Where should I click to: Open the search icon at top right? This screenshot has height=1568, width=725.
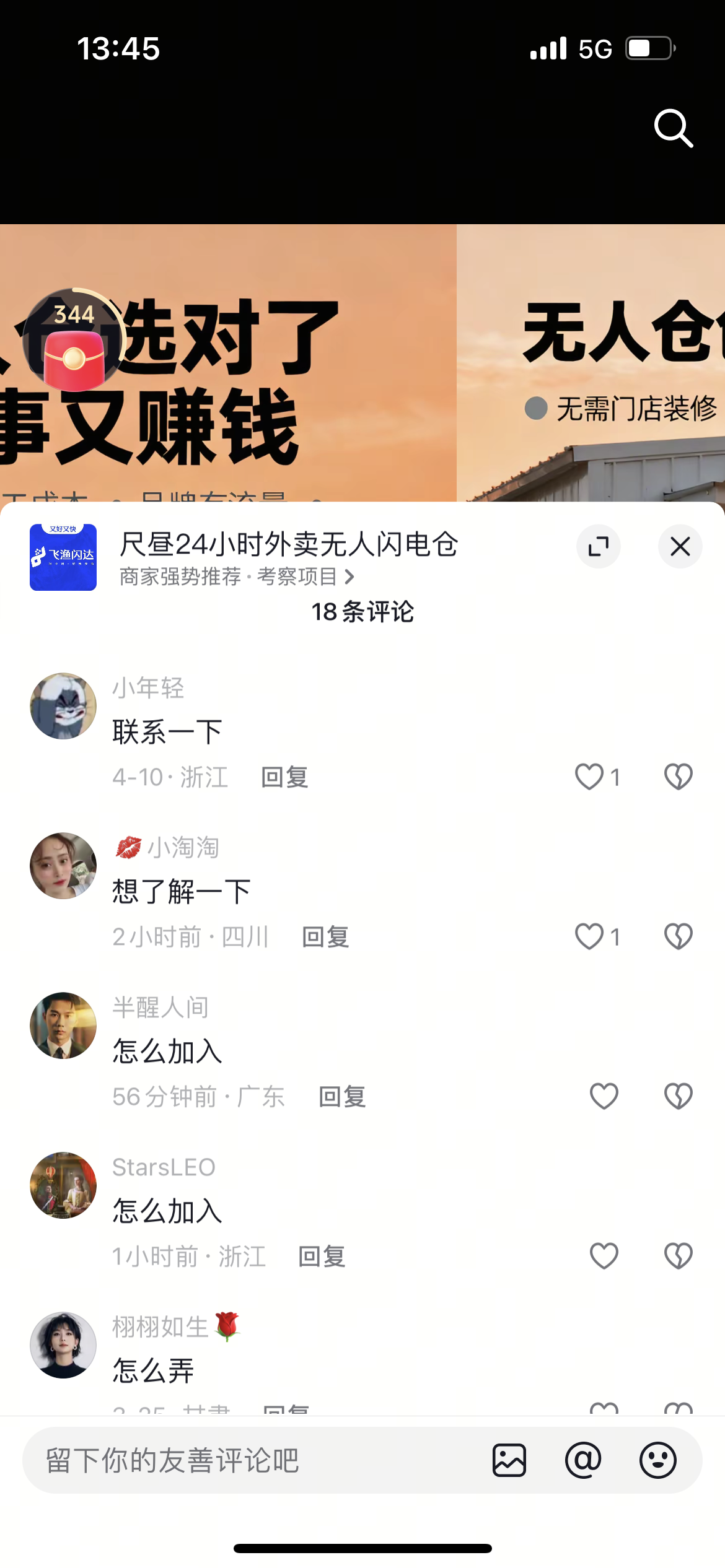(x=674, y=129)
